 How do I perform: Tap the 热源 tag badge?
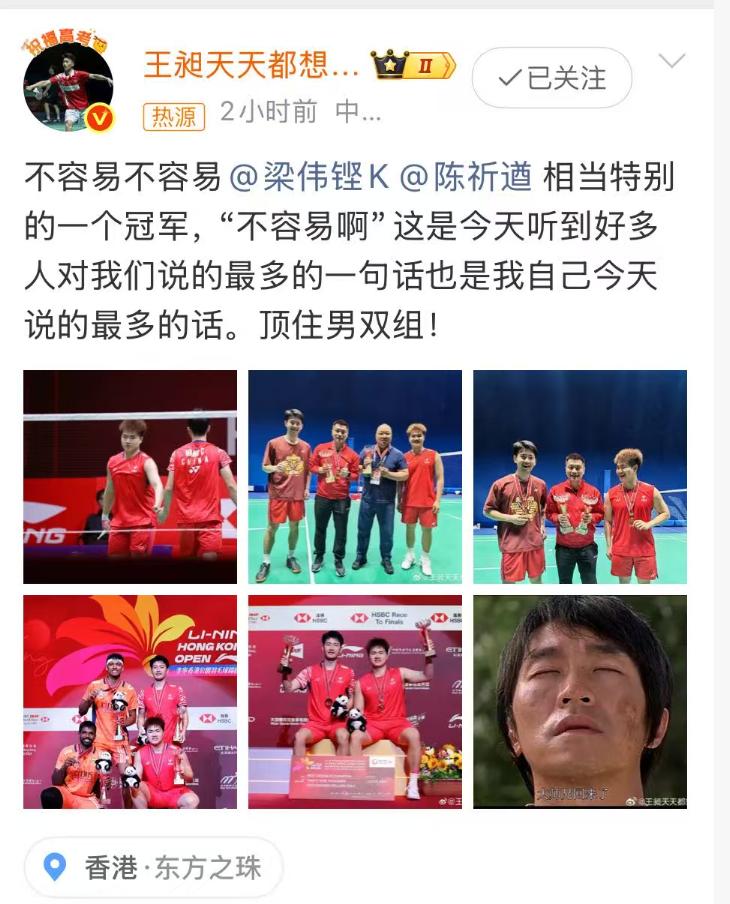(174, 116)
